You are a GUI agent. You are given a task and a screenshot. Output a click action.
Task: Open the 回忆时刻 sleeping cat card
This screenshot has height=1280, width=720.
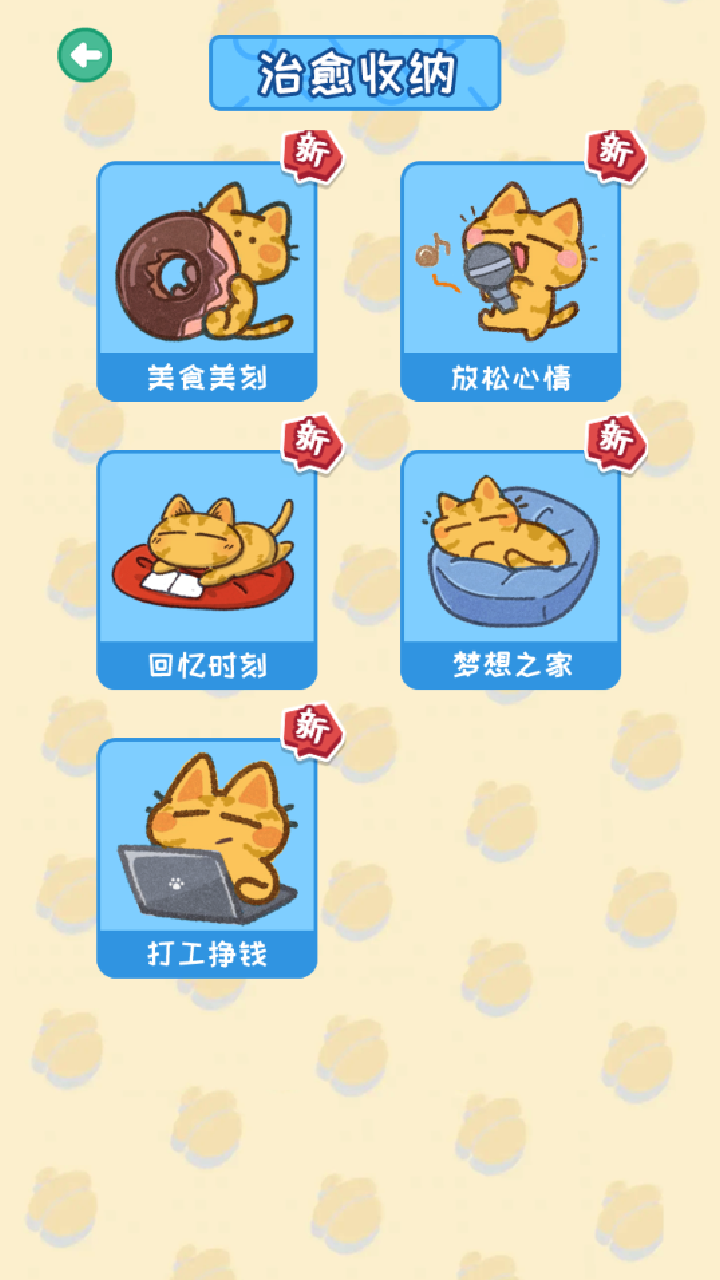[x=205, y=565]
